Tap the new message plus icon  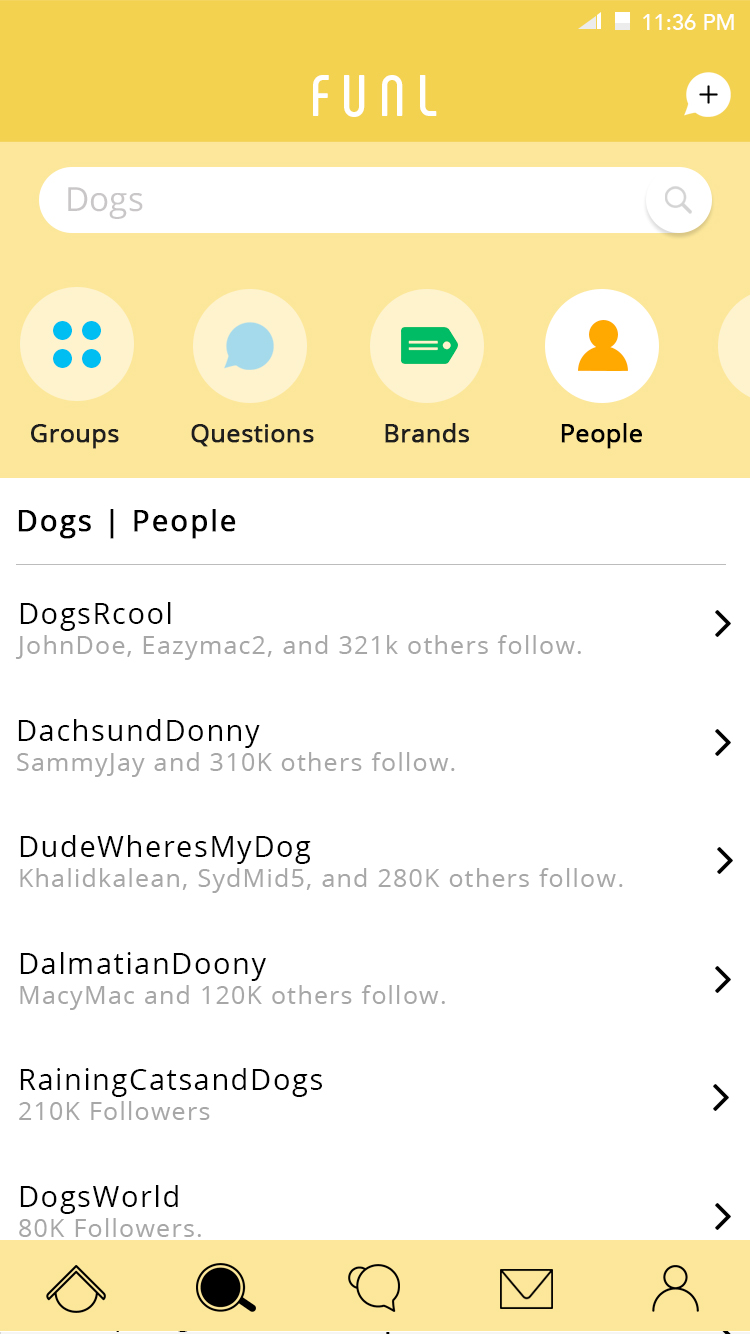coord(707,96)
